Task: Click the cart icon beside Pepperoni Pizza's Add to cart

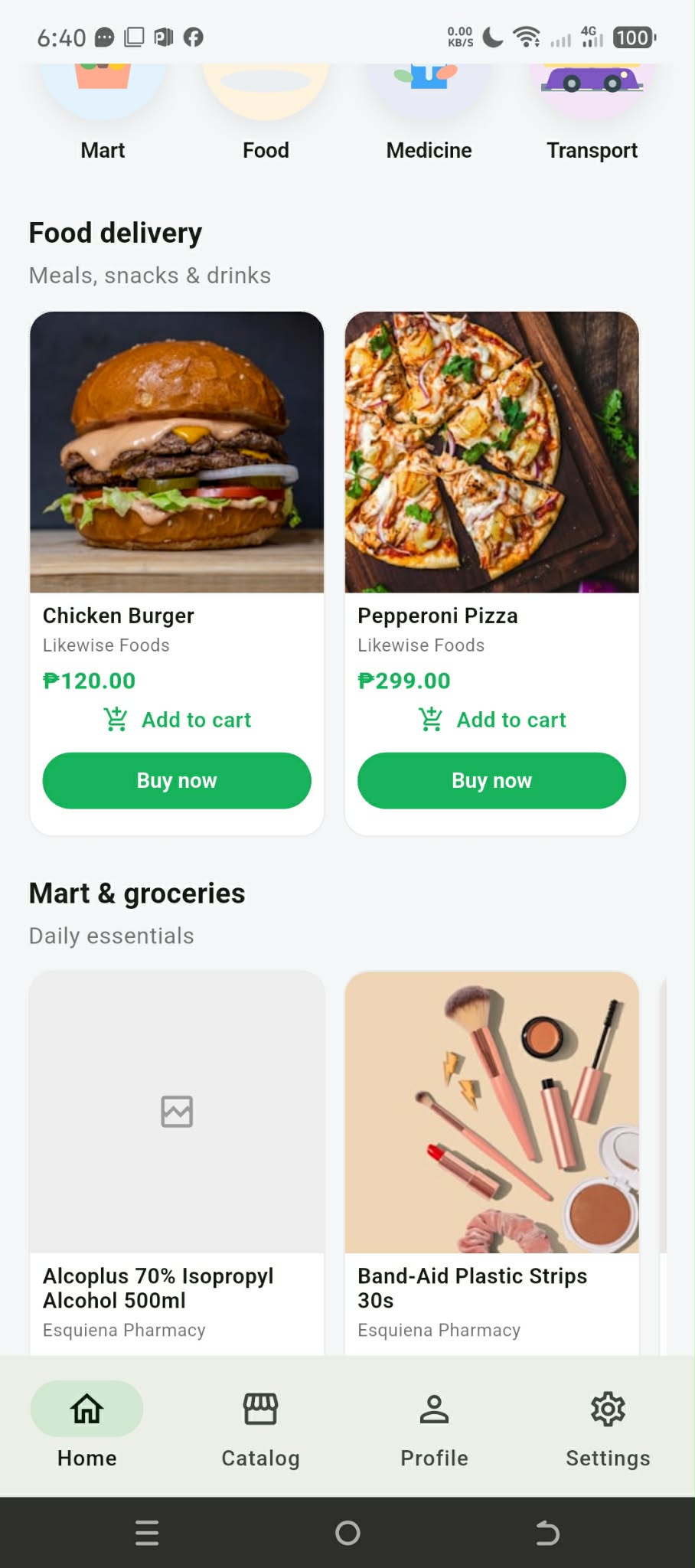Action: coord(430,719)
